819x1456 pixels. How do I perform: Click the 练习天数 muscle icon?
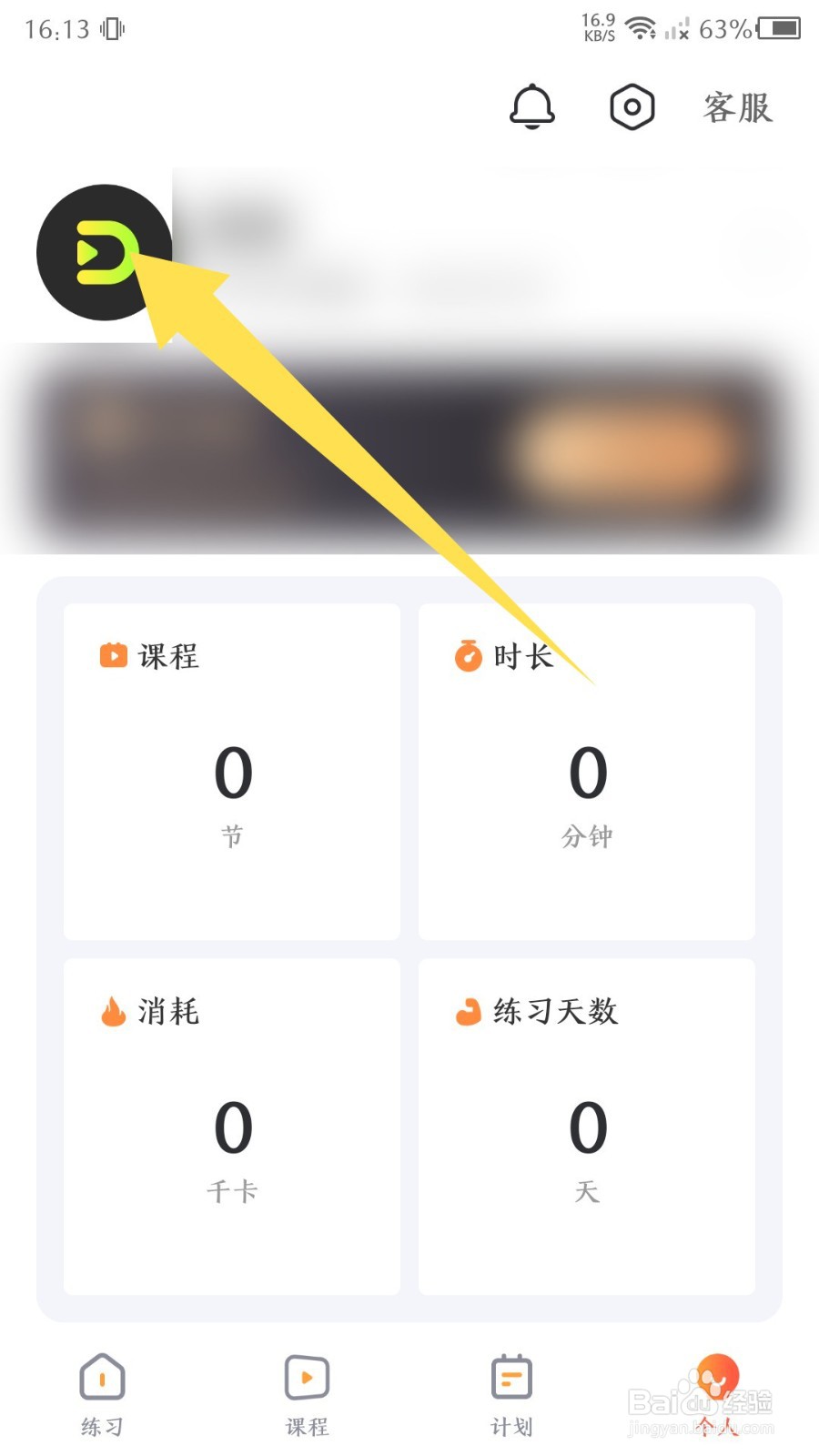point(466,1012)
